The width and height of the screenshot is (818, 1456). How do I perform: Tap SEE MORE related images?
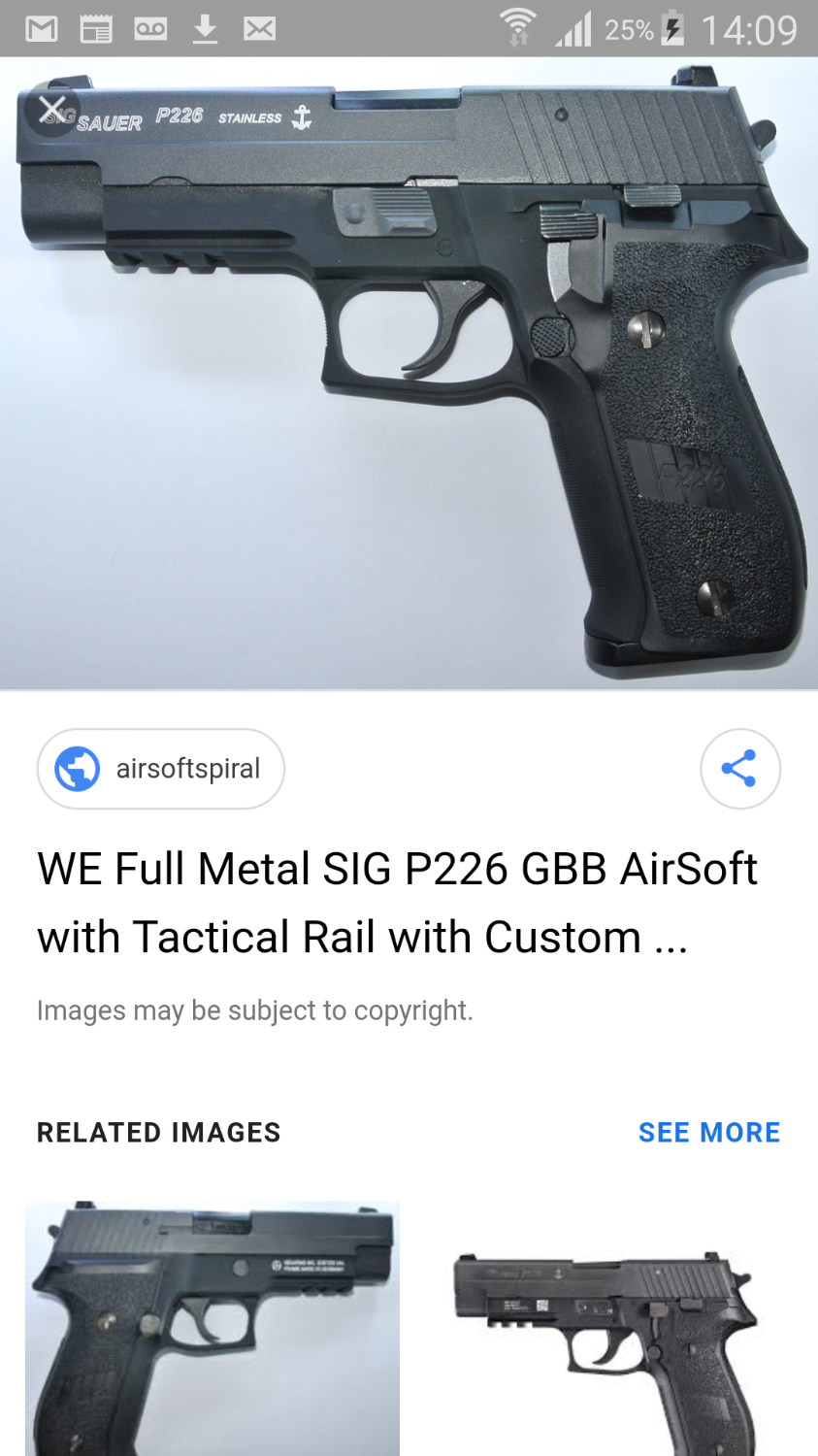pyautogui.click(x=708, y=1133)
